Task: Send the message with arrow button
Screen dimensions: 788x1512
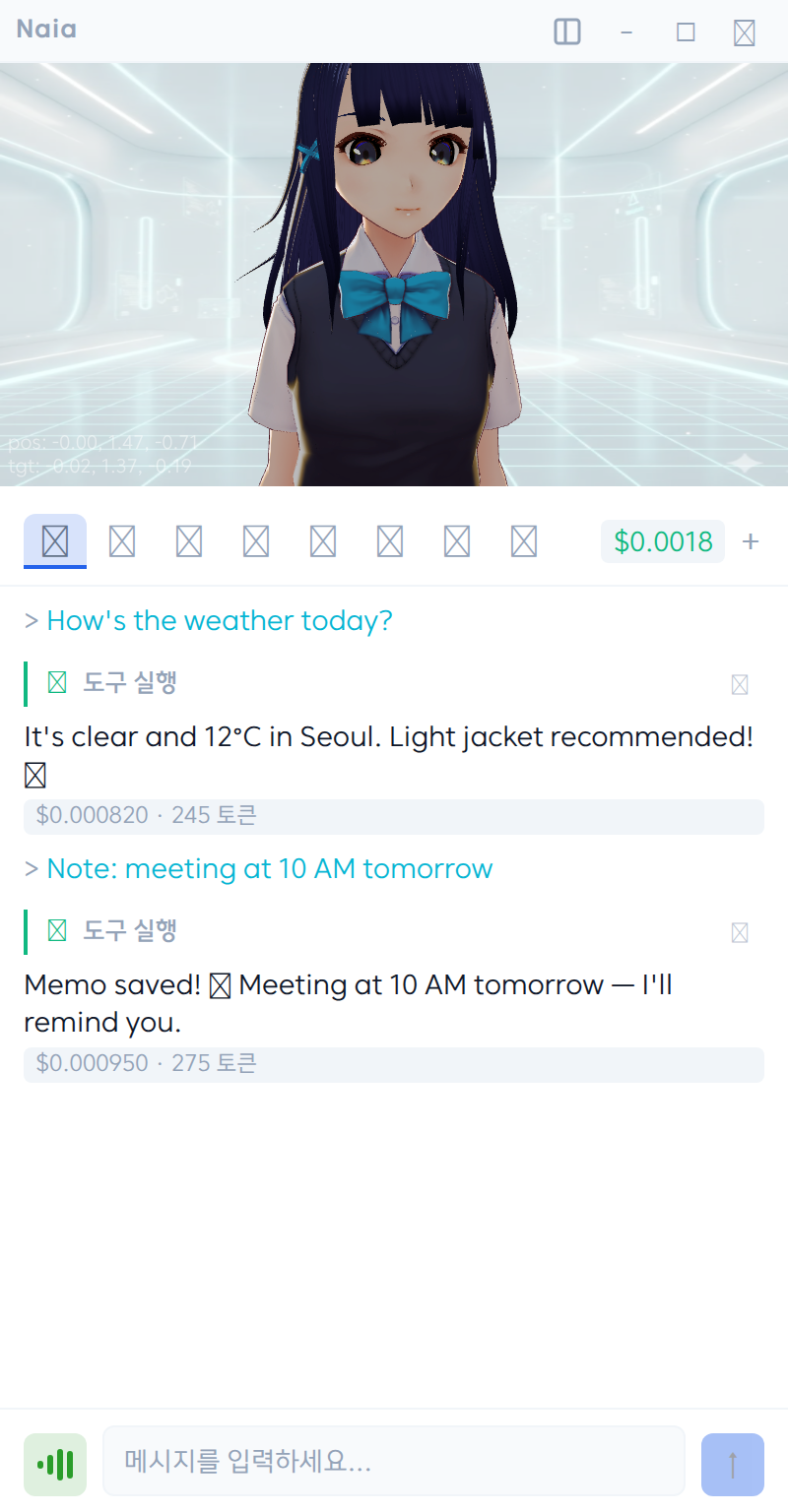Action: coord(732,1464)
